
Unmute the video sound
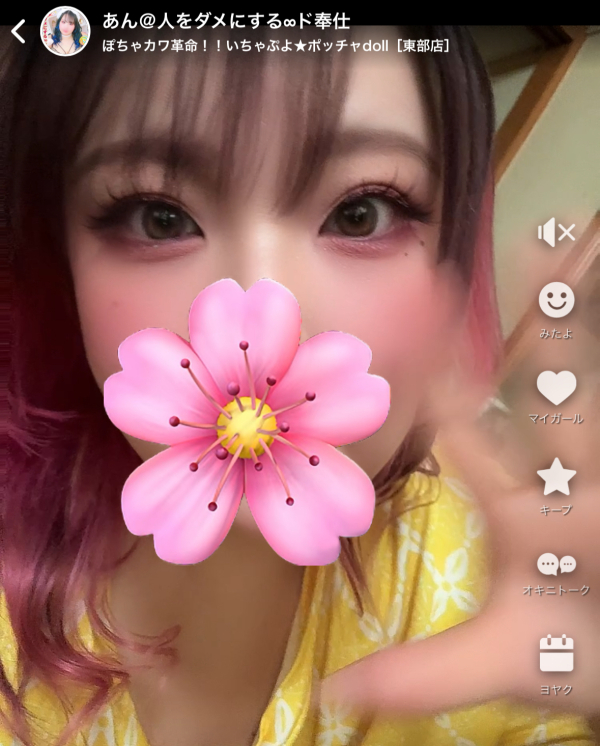[556, 233]
